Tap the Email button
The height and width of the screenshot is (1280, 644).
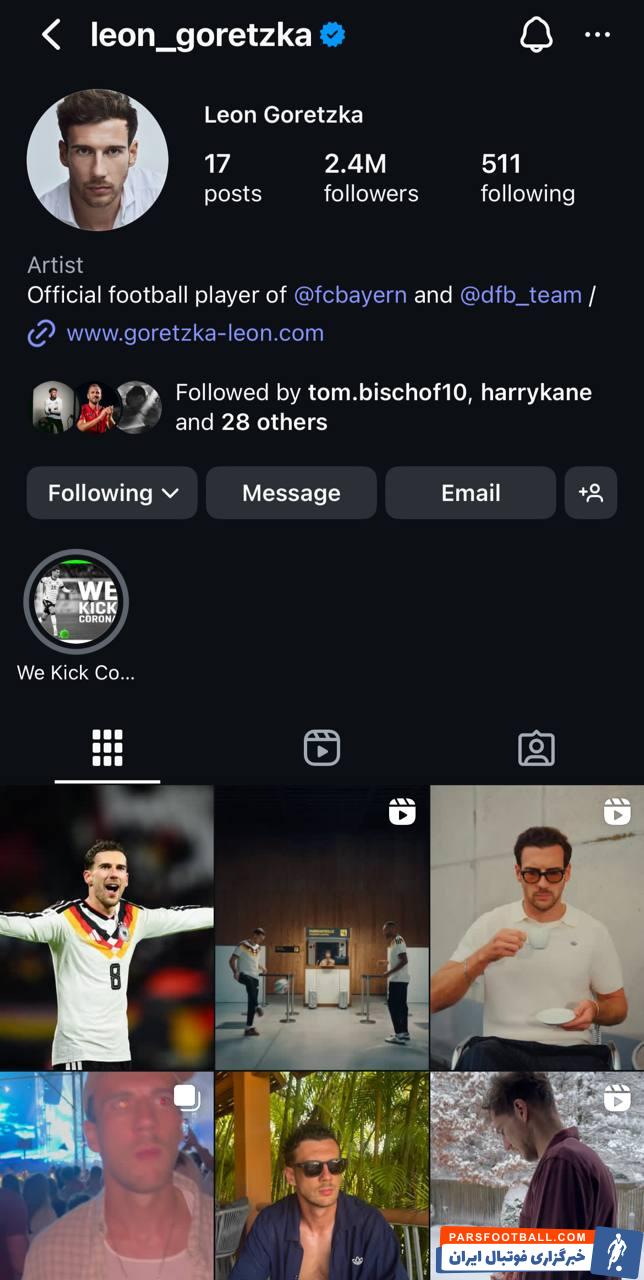pos(470,493)
